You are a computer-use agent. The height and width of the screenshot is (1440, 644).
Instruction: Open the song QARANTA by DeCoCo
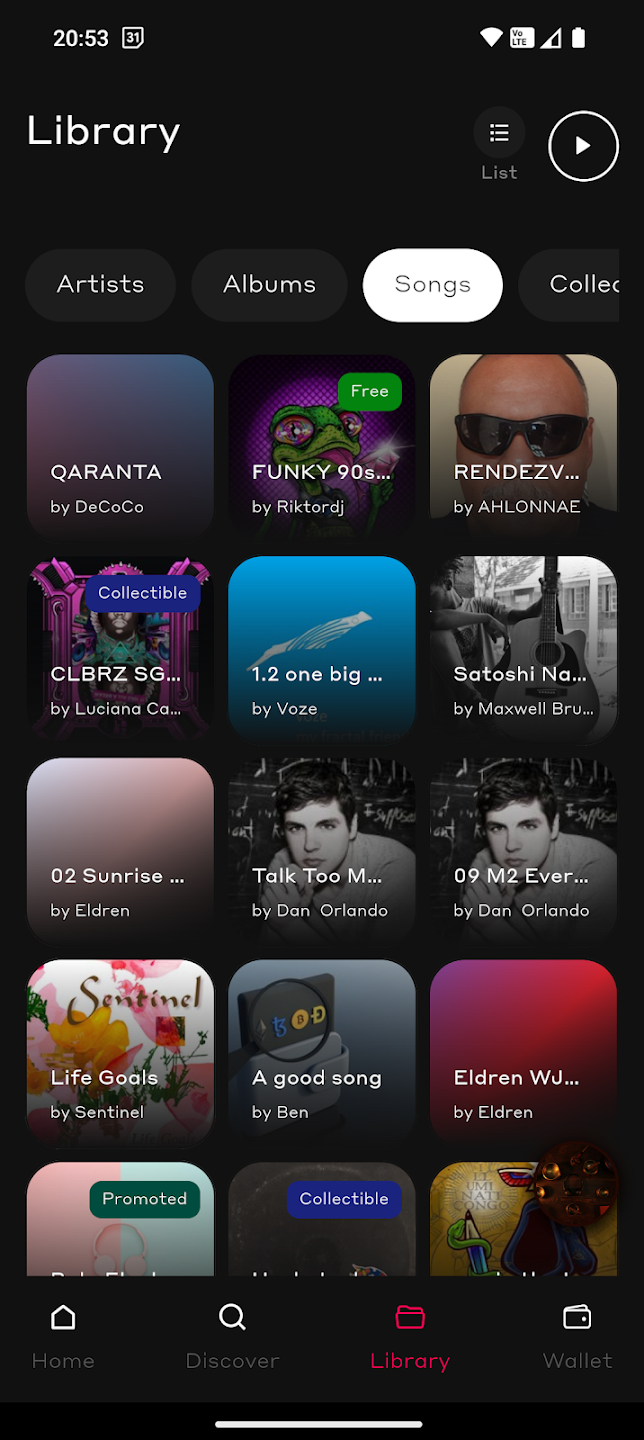pyautogui.click(x=120, y=448)
